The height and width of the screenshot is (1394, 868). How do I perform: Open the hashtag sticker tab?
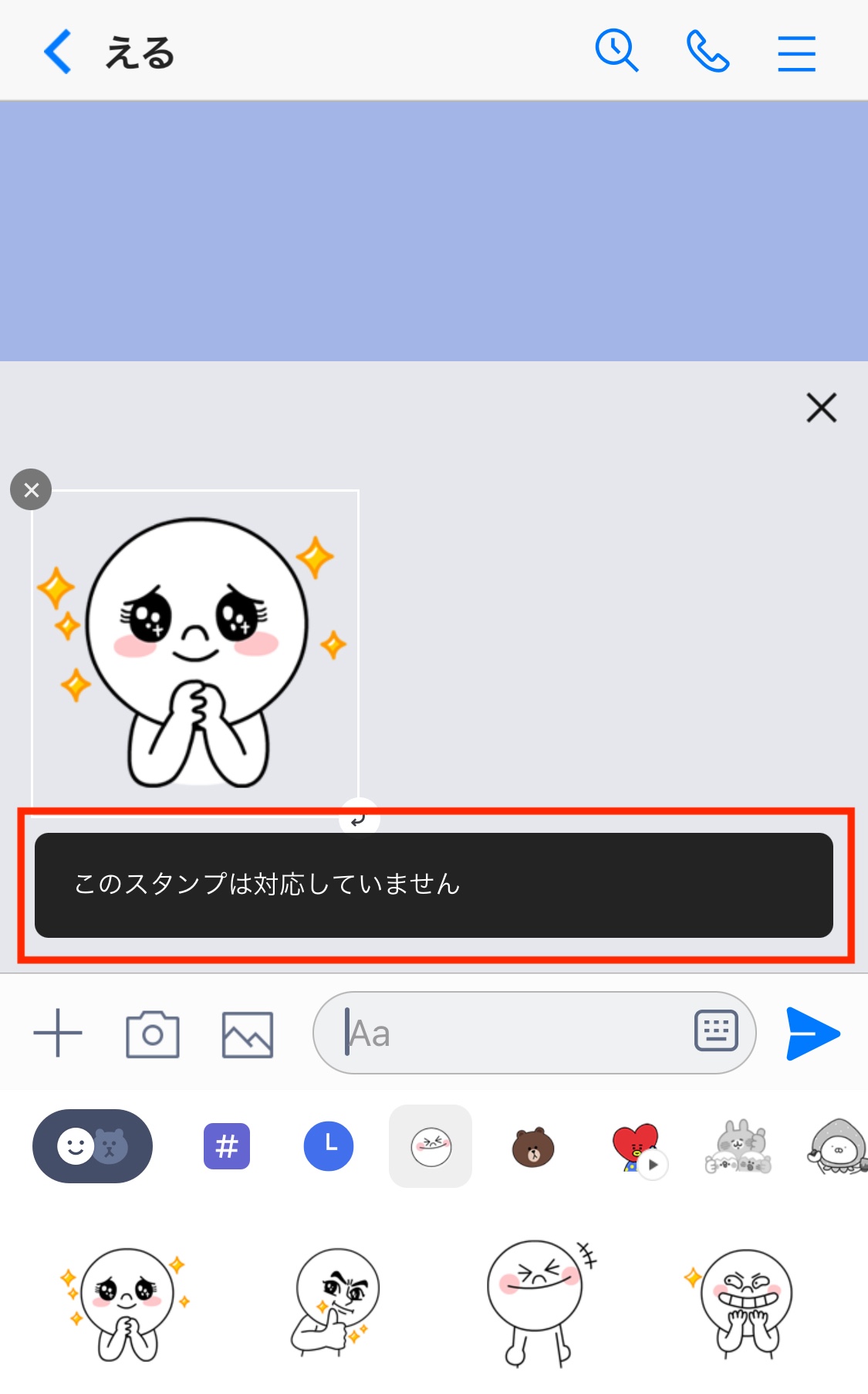[x=227, y=1146]
